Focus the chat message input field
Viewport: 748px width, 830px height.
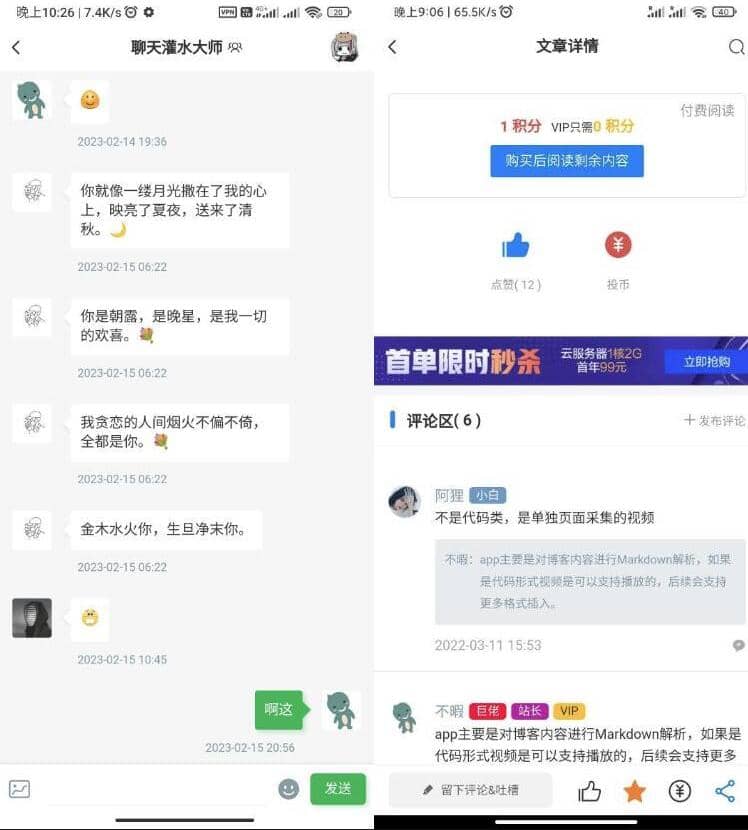tap(150, 789)
